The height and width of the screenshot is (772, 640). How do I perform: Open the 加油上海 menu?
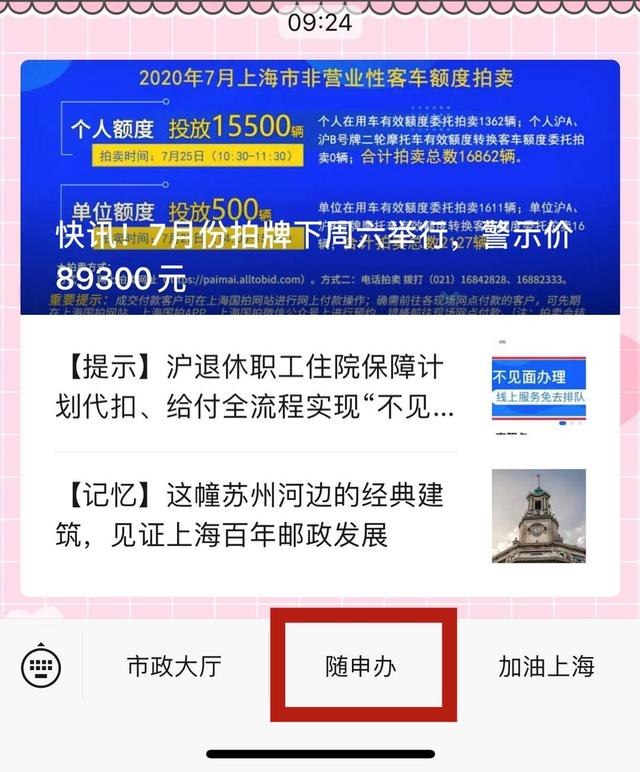point(546,666)
